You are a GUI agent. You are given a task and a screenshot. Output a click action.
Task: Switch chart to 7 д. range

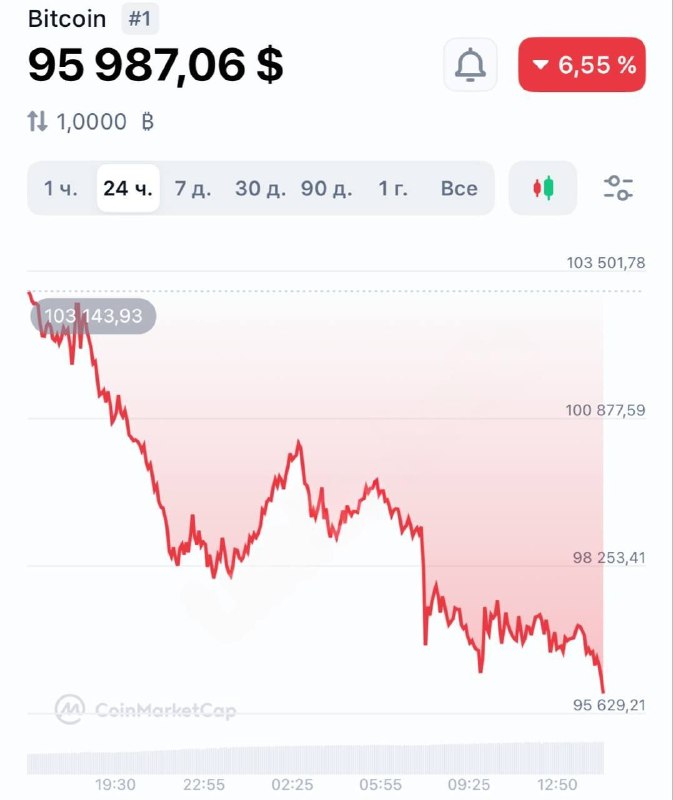(193, 188)
